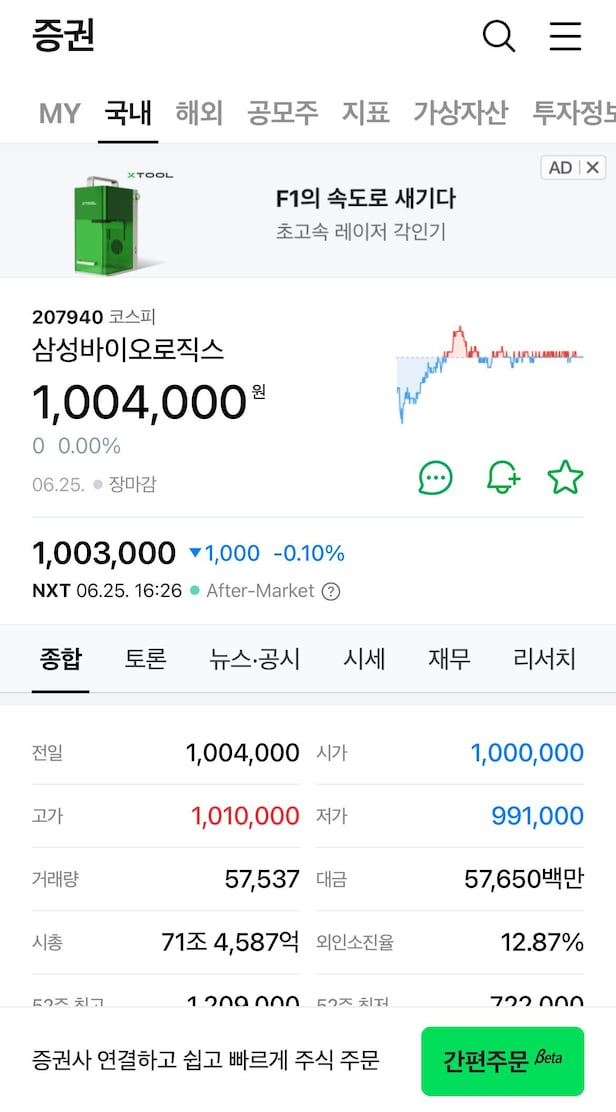Open the 뉴스·공시 tab
This screenshot has width=616, height=1112.
(254, 659)
